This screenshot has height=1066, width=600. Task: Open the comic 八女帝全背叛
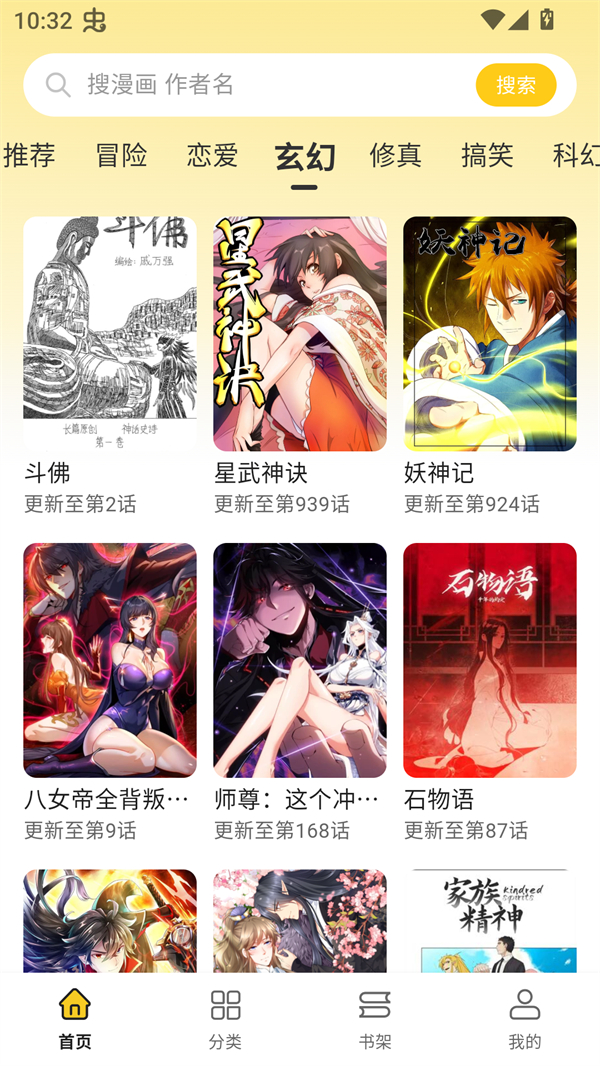[x=110, y=660]
